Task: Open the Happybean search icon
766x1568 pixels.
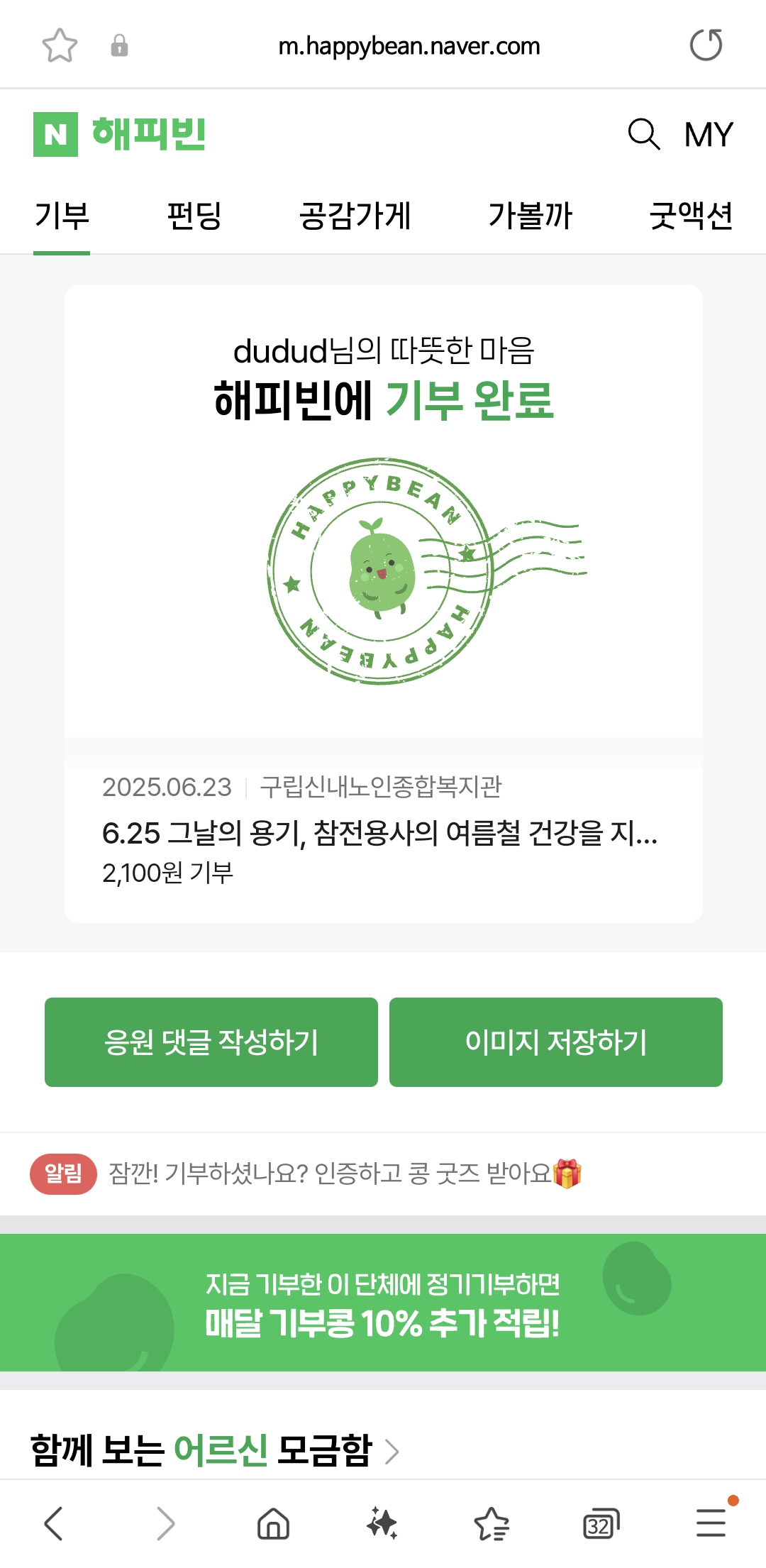Action: [643, 134]
